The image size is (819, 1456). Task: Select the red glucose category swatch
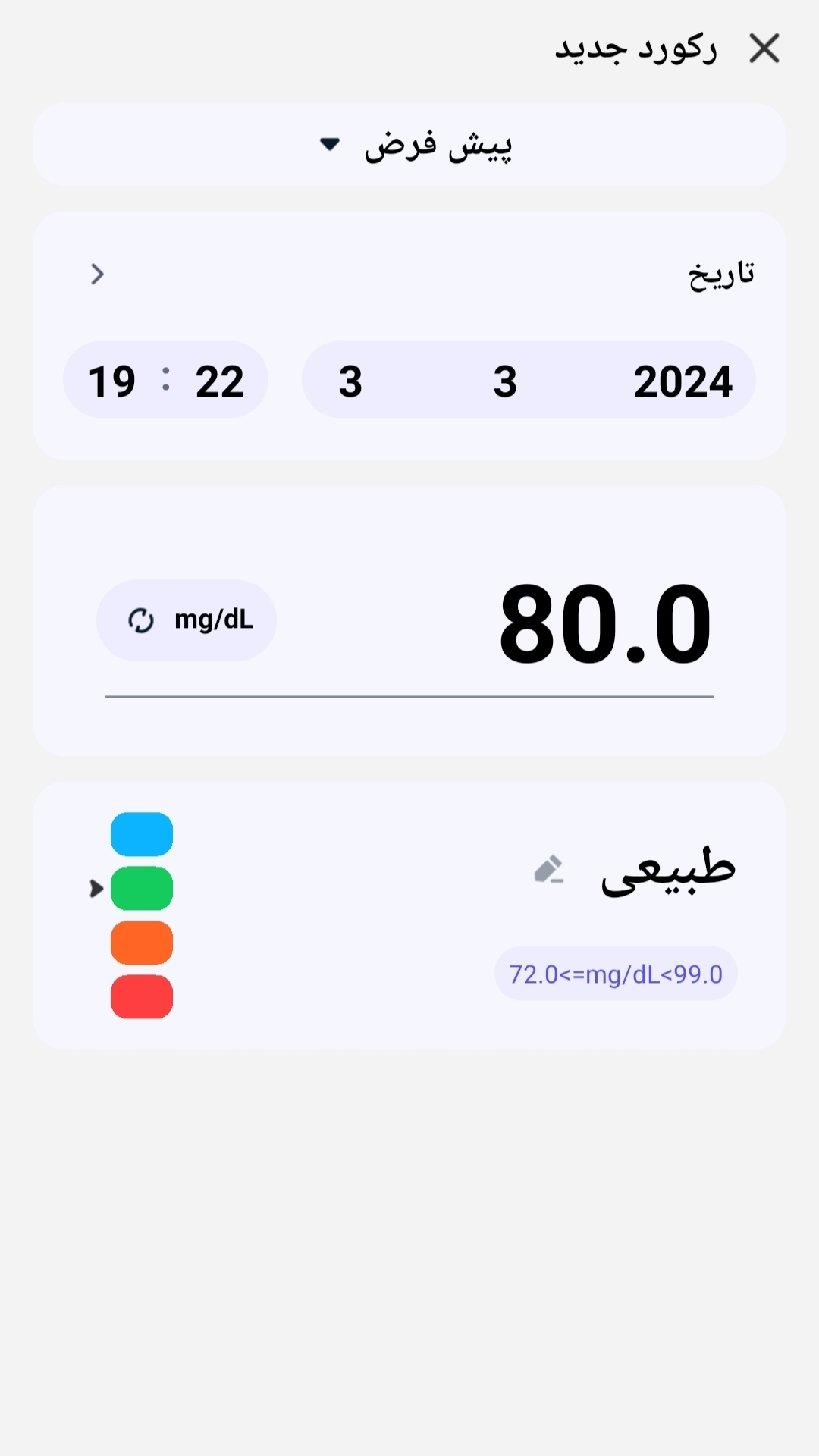coord(141,997)
